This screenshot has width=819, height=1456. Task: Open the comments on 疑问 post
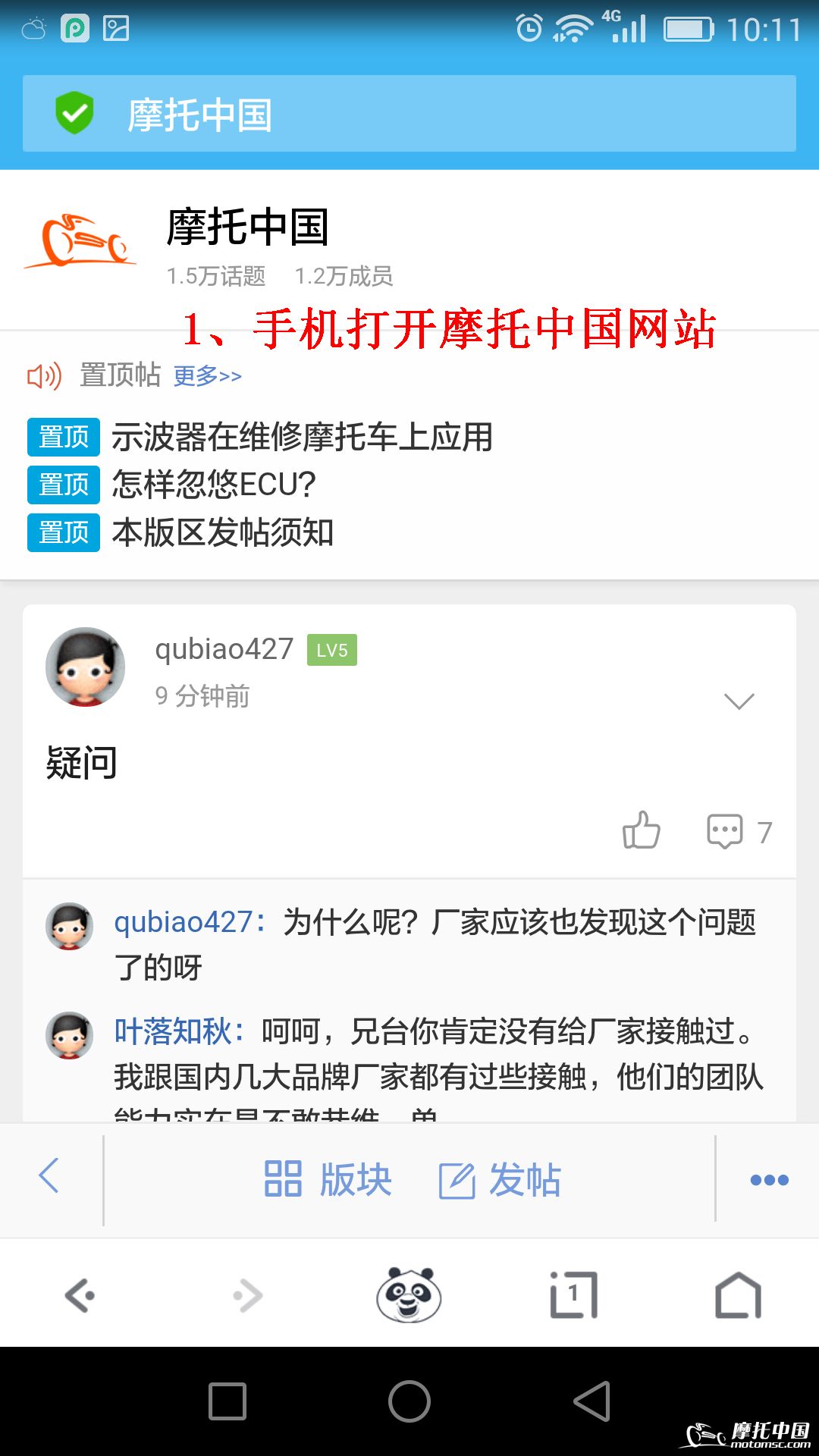pos(726,832)
